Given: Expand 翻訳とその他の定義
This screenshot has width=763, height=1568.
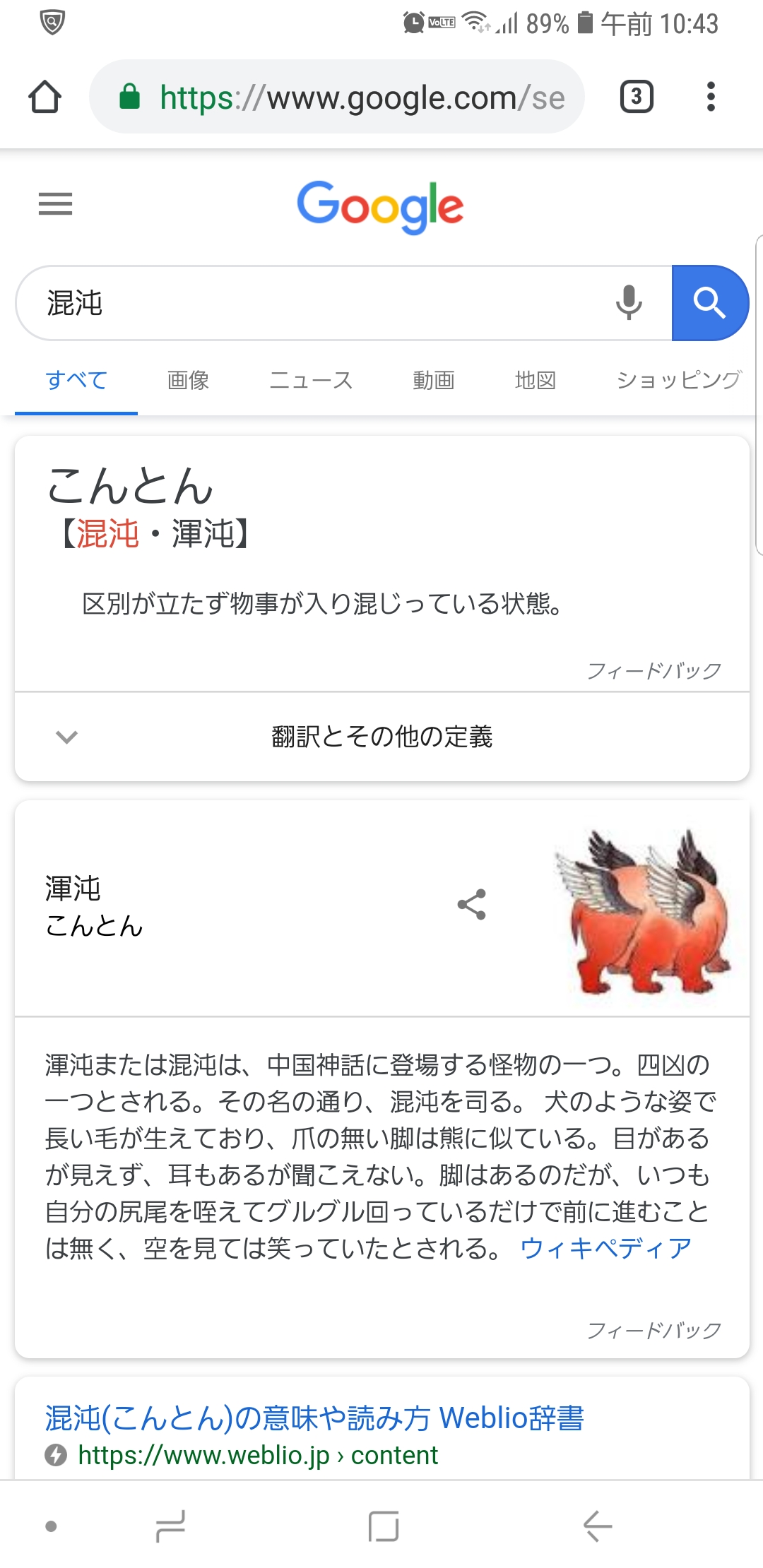Looking at the screenshot, I should click(x=381, y=737).
